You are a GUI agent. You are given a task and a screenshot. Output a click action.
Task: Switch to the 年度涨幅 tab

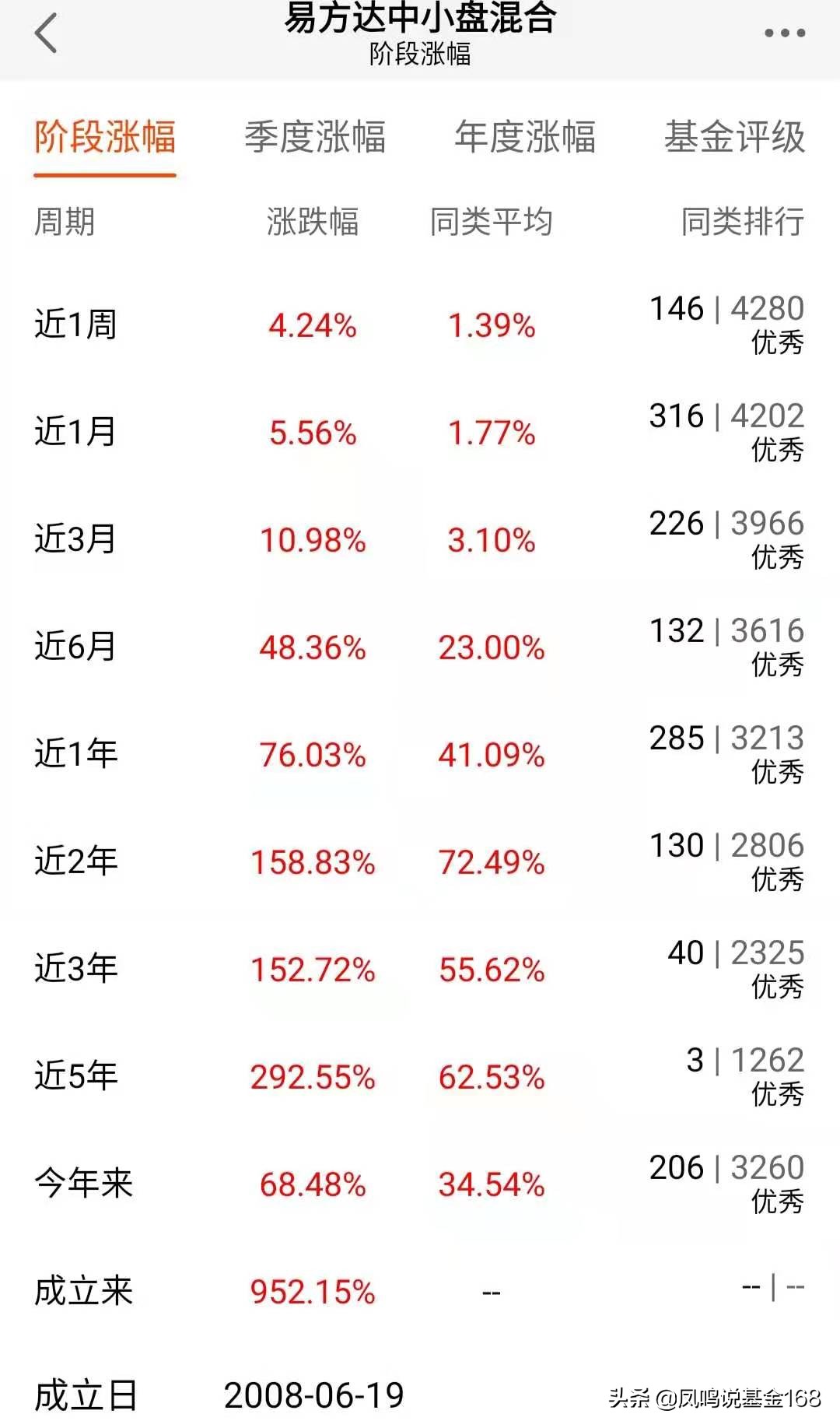click(x=525, y=136)
